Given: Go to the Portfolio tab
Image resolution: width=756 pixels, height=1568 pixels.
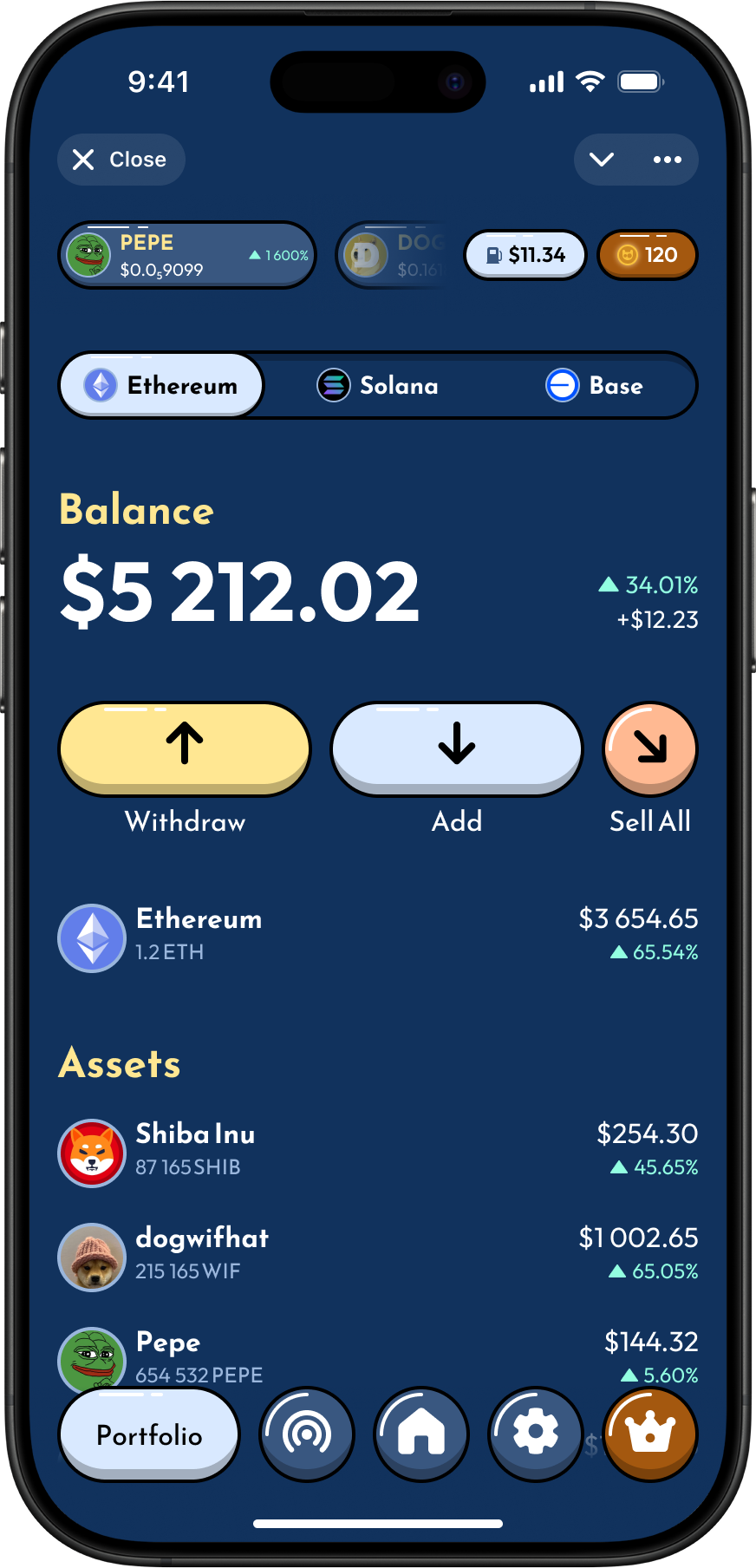Looking at the screenshot, I should click(149, 1434).
